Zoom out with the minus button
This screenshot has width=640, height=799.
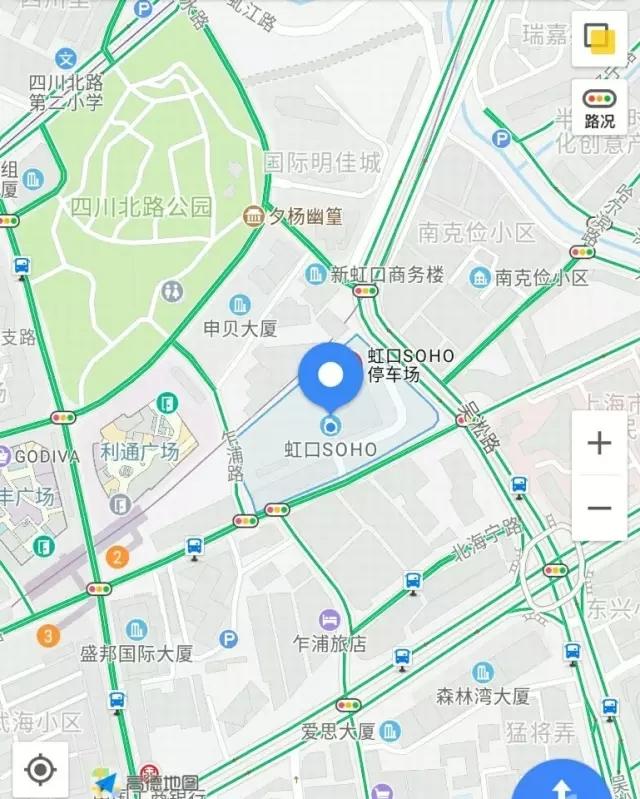599,508
